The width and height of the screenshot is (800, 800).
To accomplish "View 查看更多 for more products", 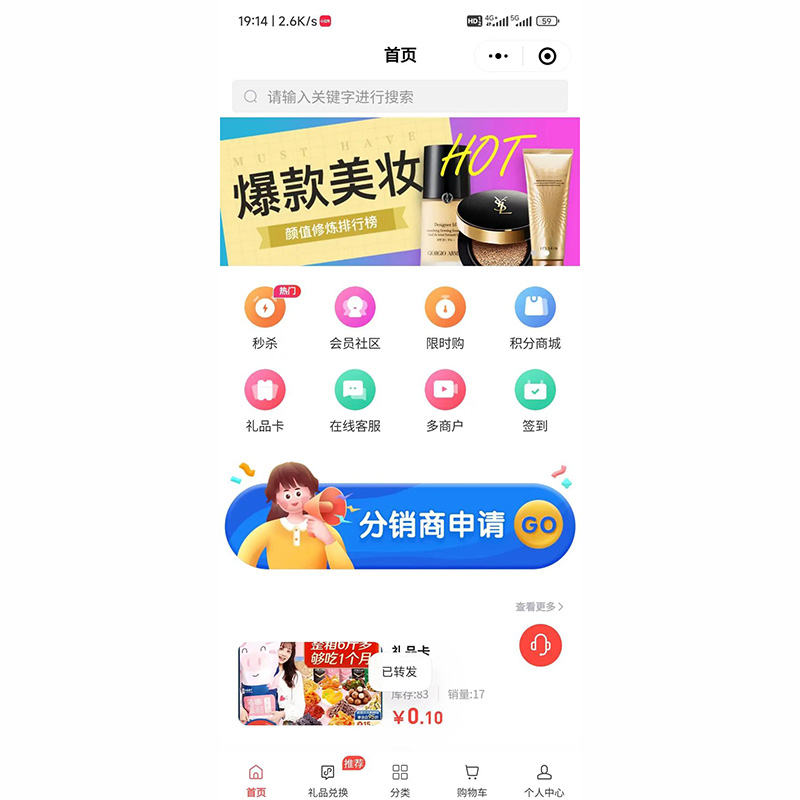I will (x=540, y=607).
